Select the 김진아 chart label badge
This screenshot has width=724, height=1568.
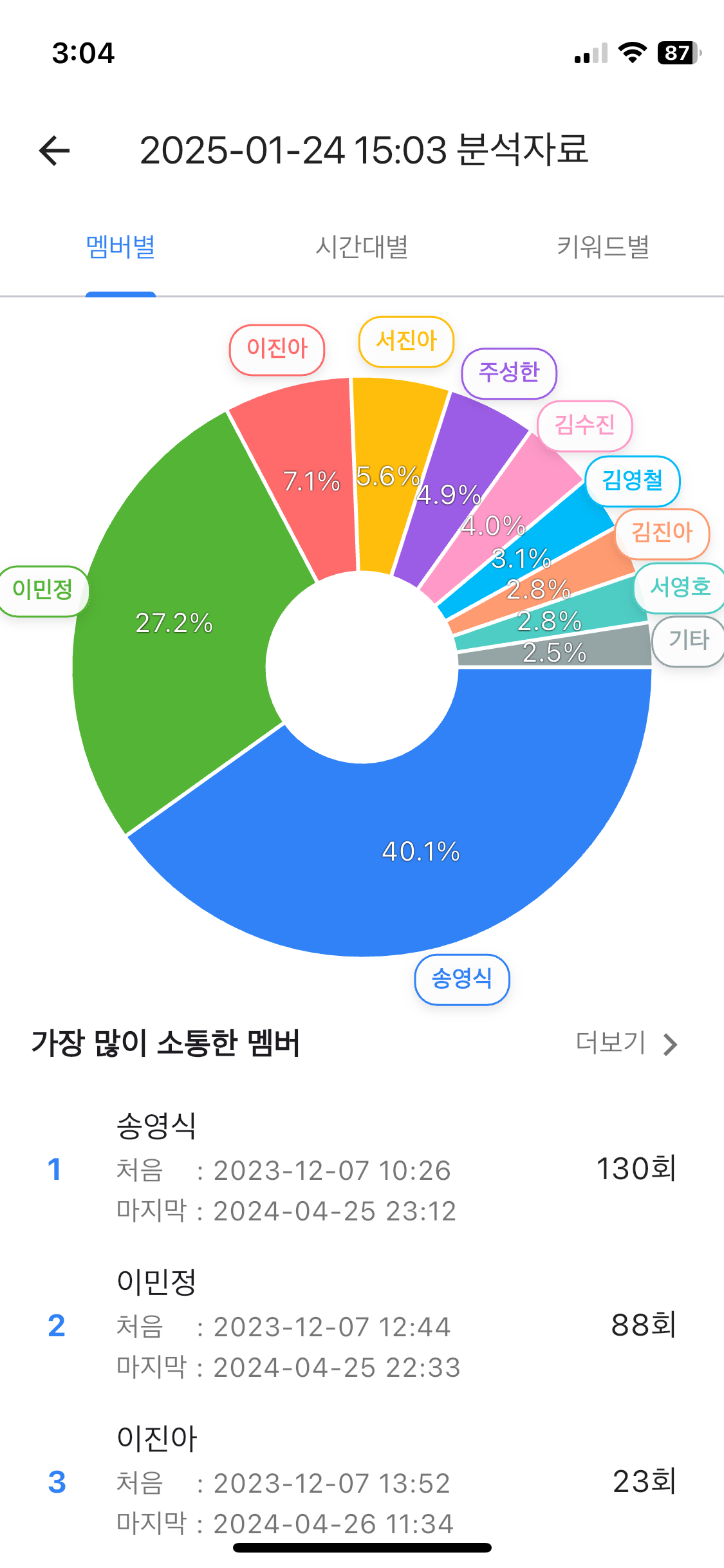pos(662,534)
